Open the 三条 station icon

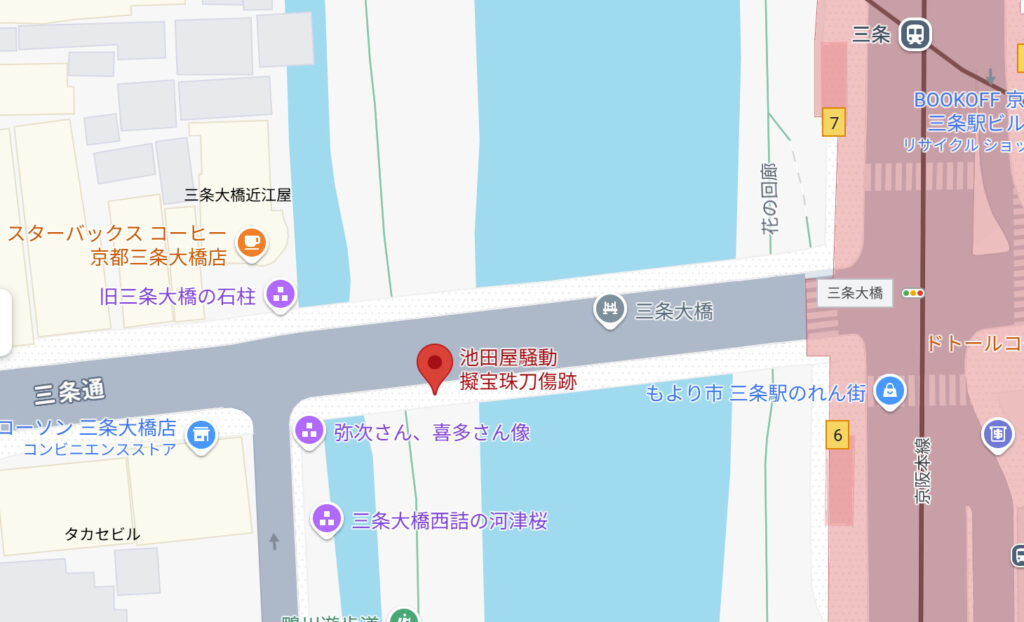click(914, 35)
